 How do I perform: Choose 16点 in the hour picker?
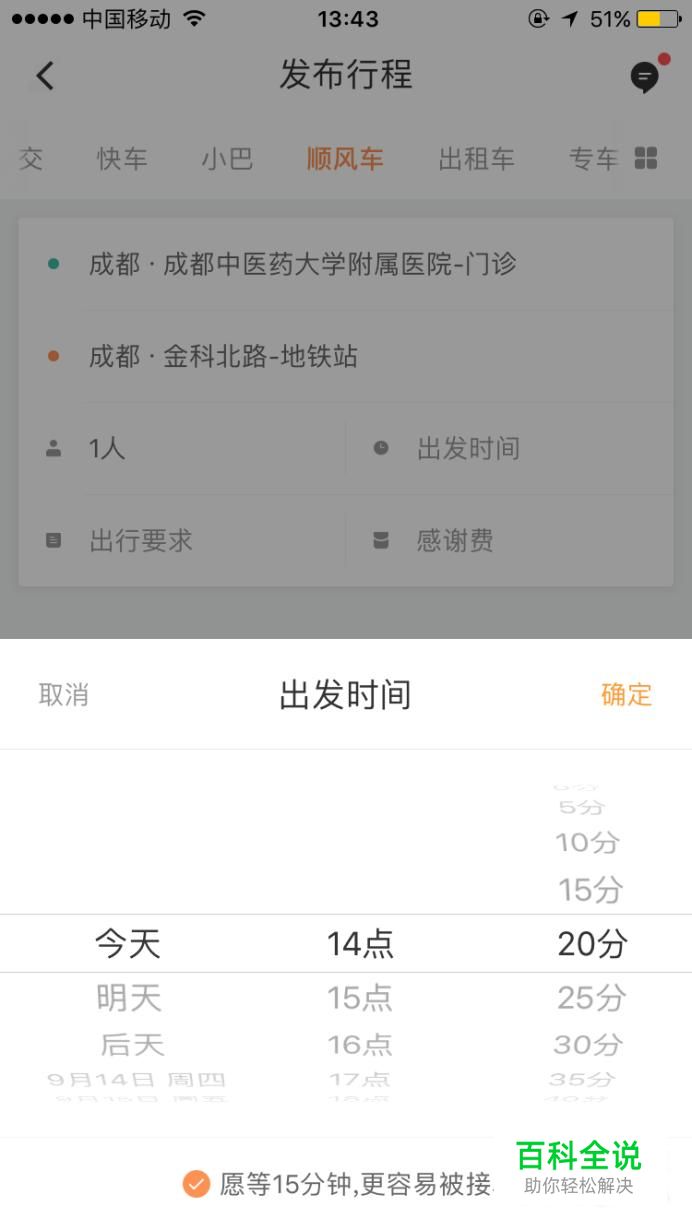click(360, 1045)
